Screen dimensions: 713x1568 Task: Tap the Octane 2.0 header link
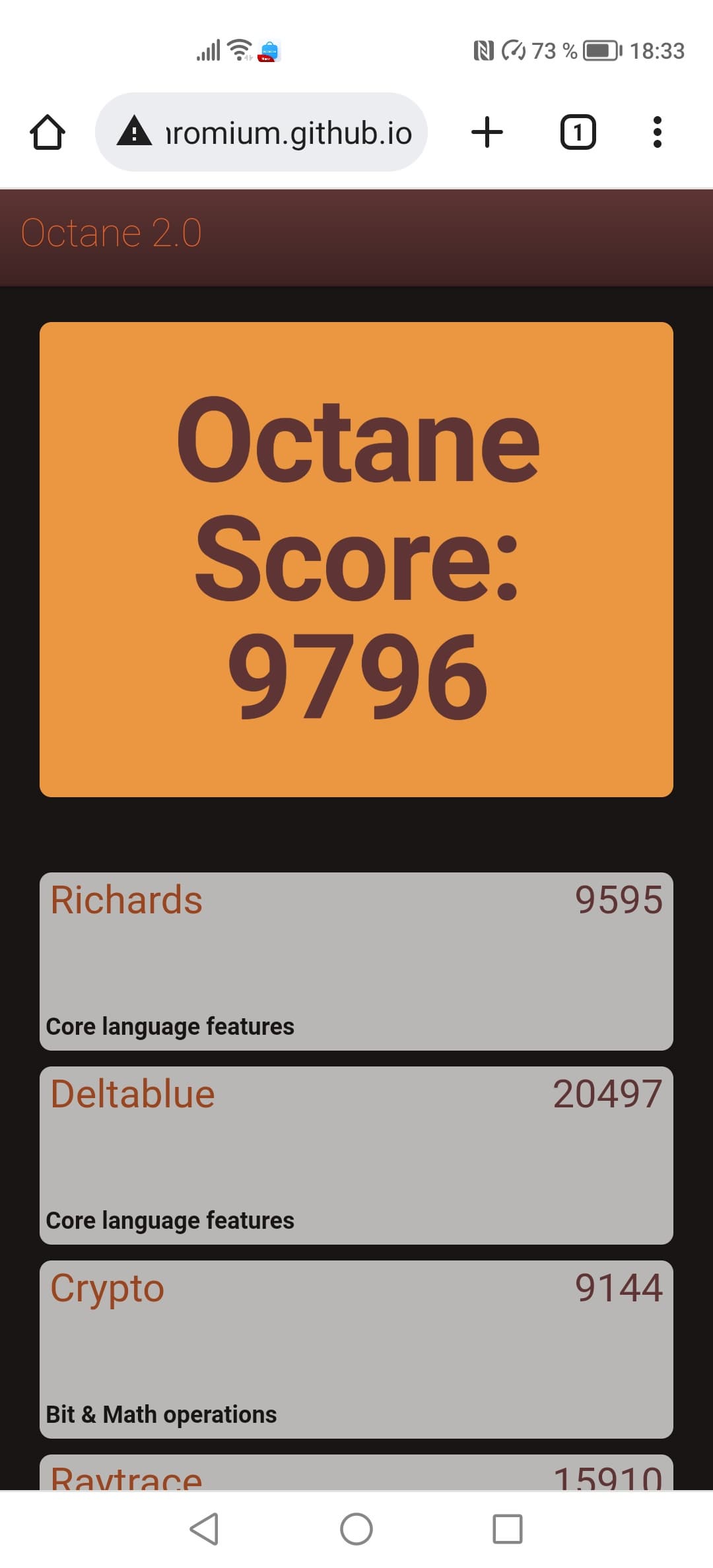(x=112, y=234)
